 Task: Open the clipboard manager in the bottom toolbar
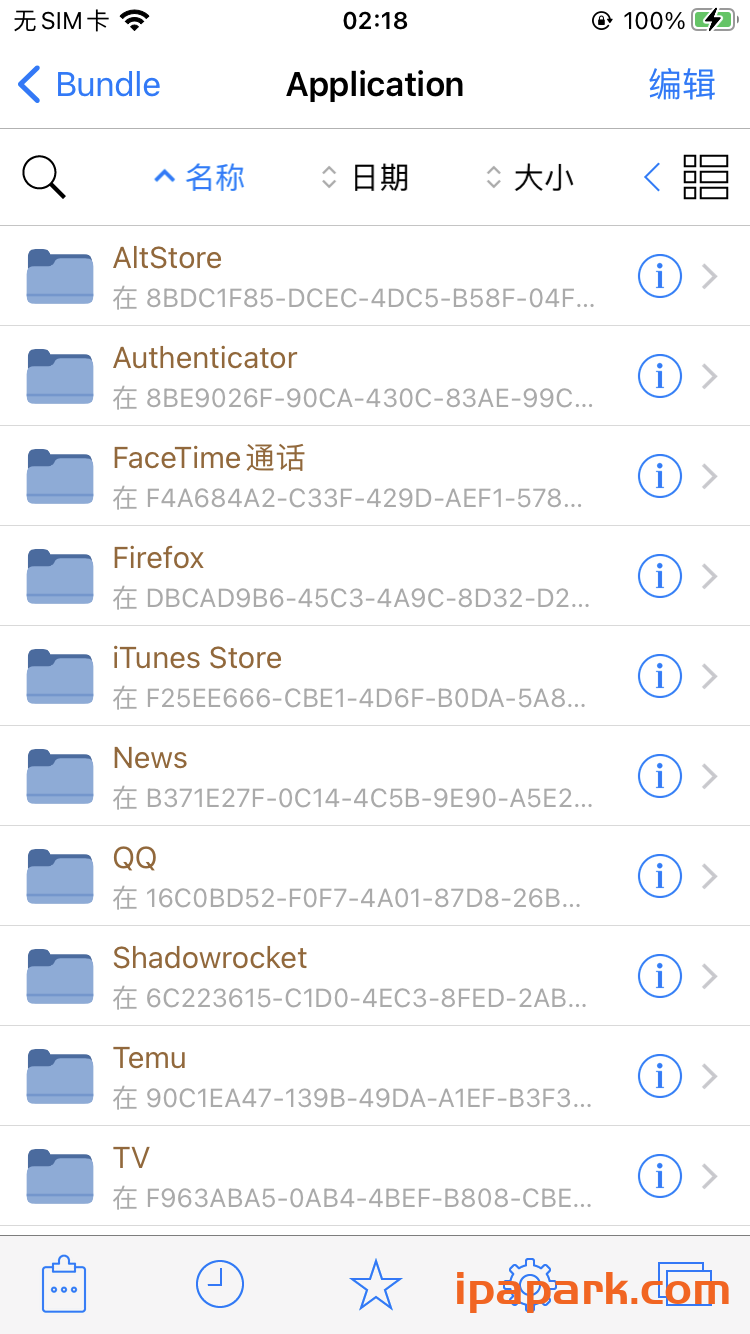coord(63,1285)
